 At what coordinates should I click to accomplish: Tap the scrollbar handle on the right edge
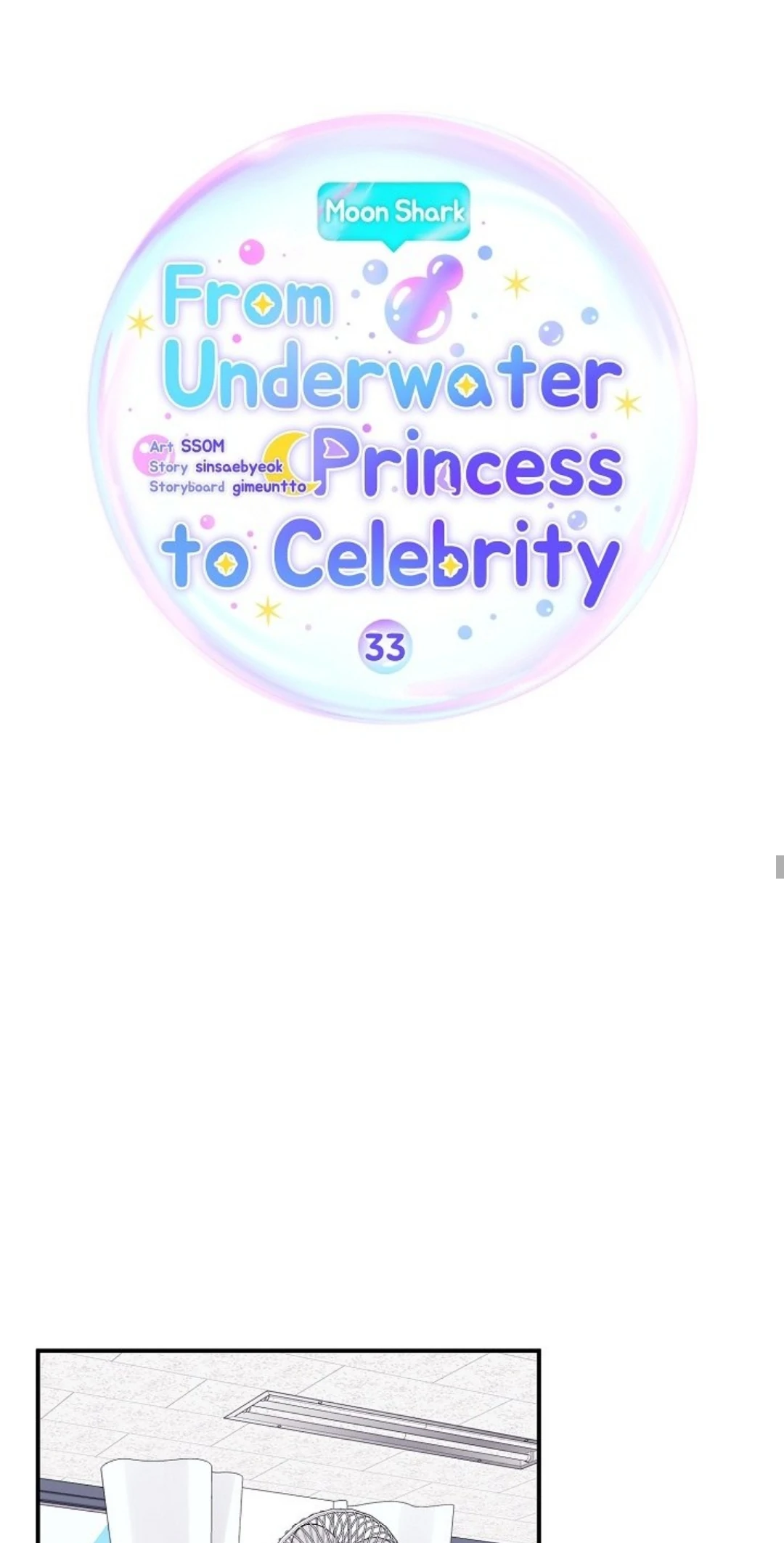click(x=780, y=867)
